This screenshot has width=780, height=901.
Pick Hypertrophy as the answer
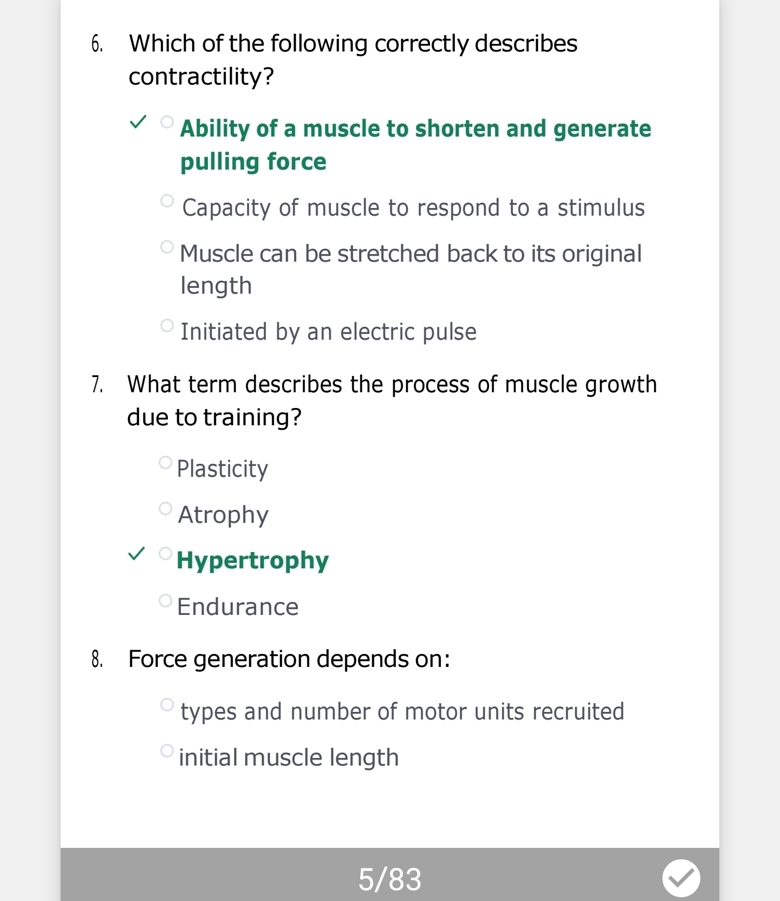[x=165, y=554]
